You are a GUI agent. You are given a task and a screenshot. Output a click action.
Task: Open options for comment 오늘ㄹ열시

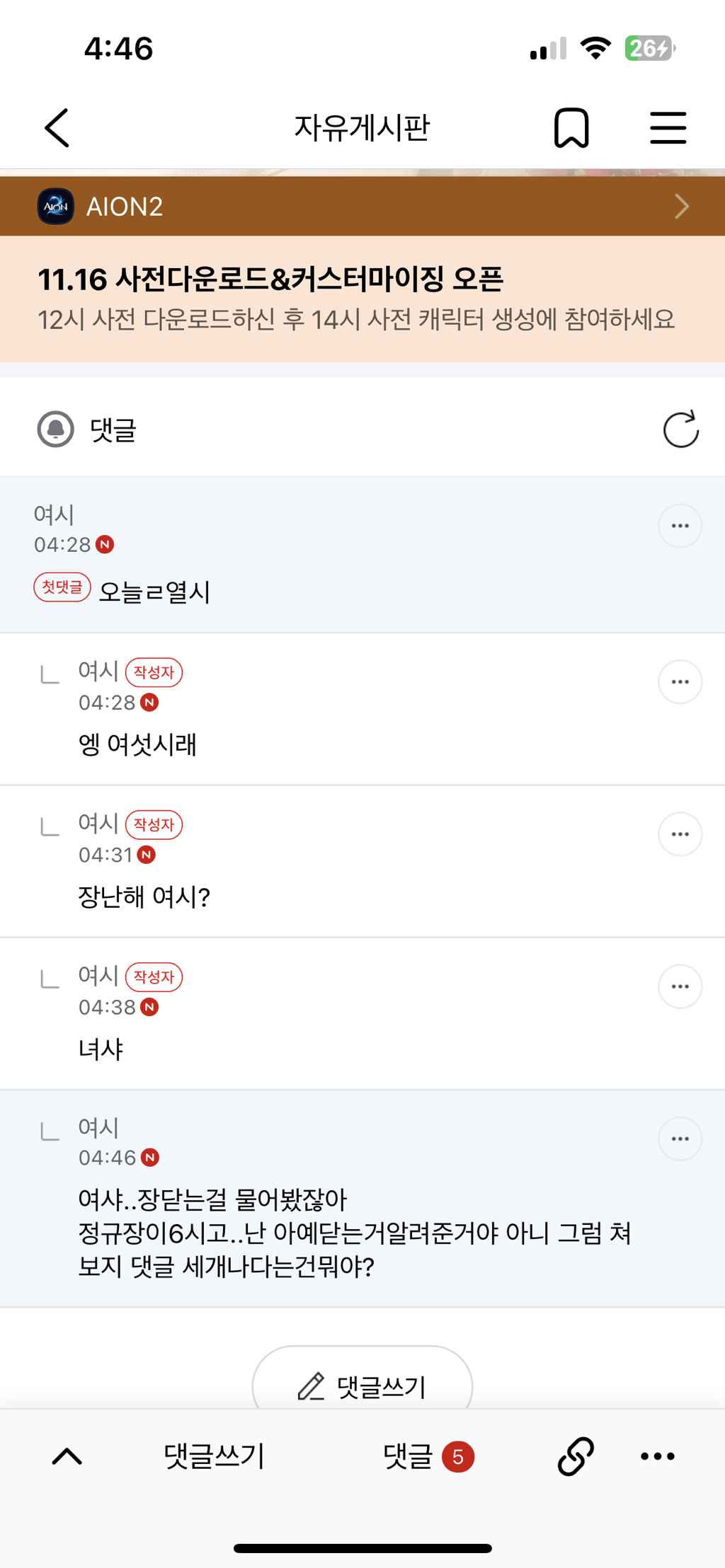680,526
